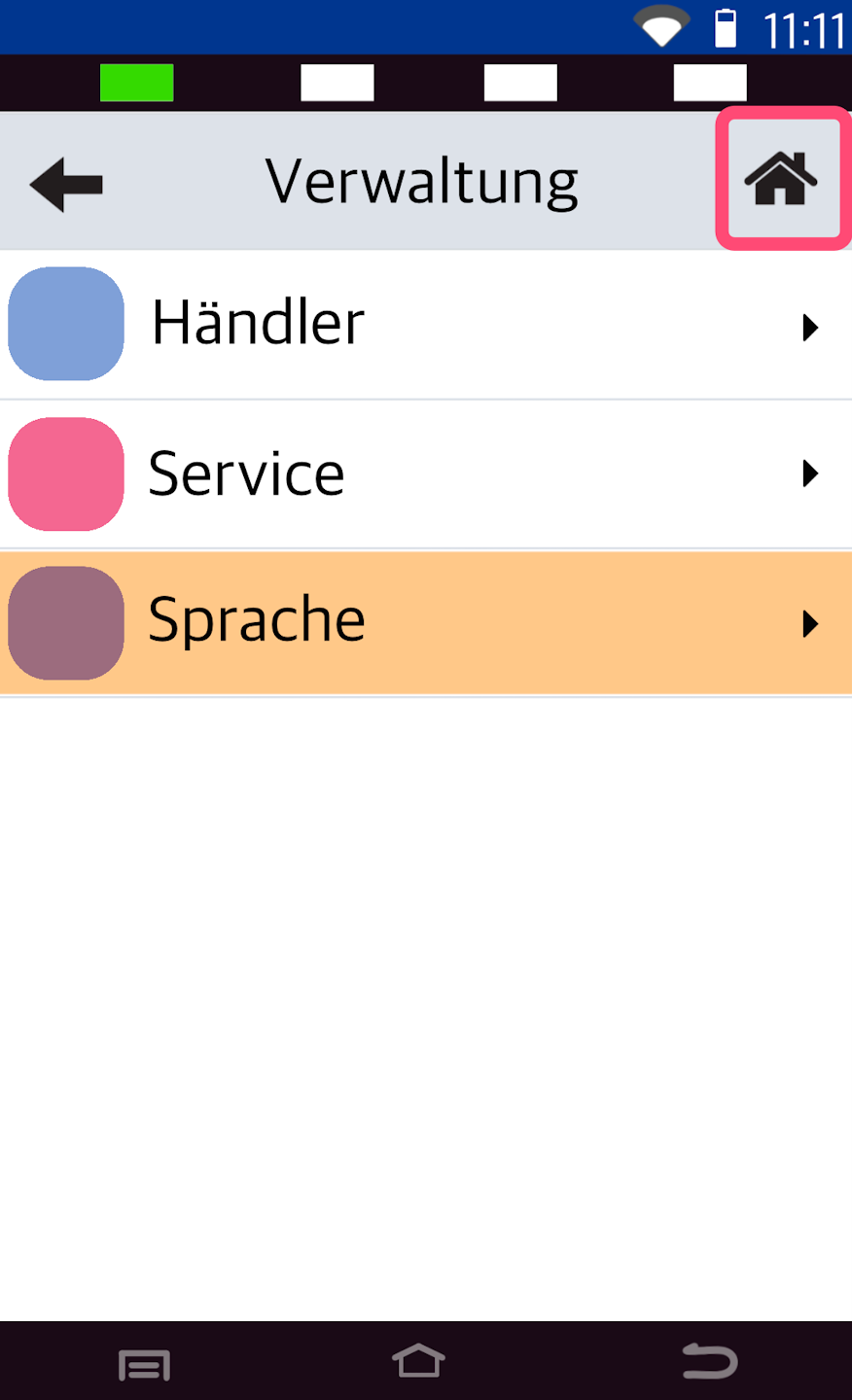The width and height of the screenshot is (852, 1400).
Task: Select the Sprache language option
Action: [x=426, y=622]
